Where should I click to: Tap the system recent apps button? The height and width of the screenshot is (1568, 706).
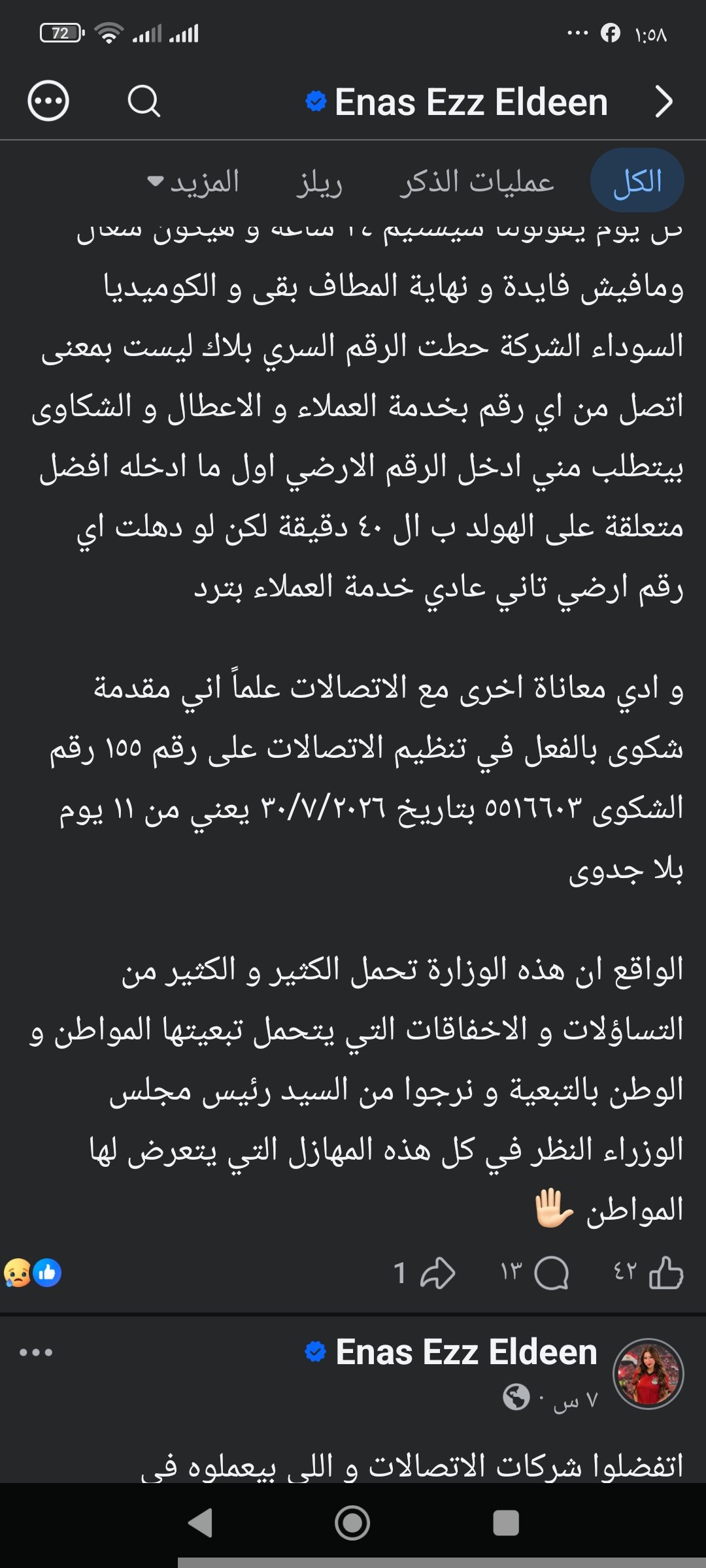click(x=506, y=1523)
